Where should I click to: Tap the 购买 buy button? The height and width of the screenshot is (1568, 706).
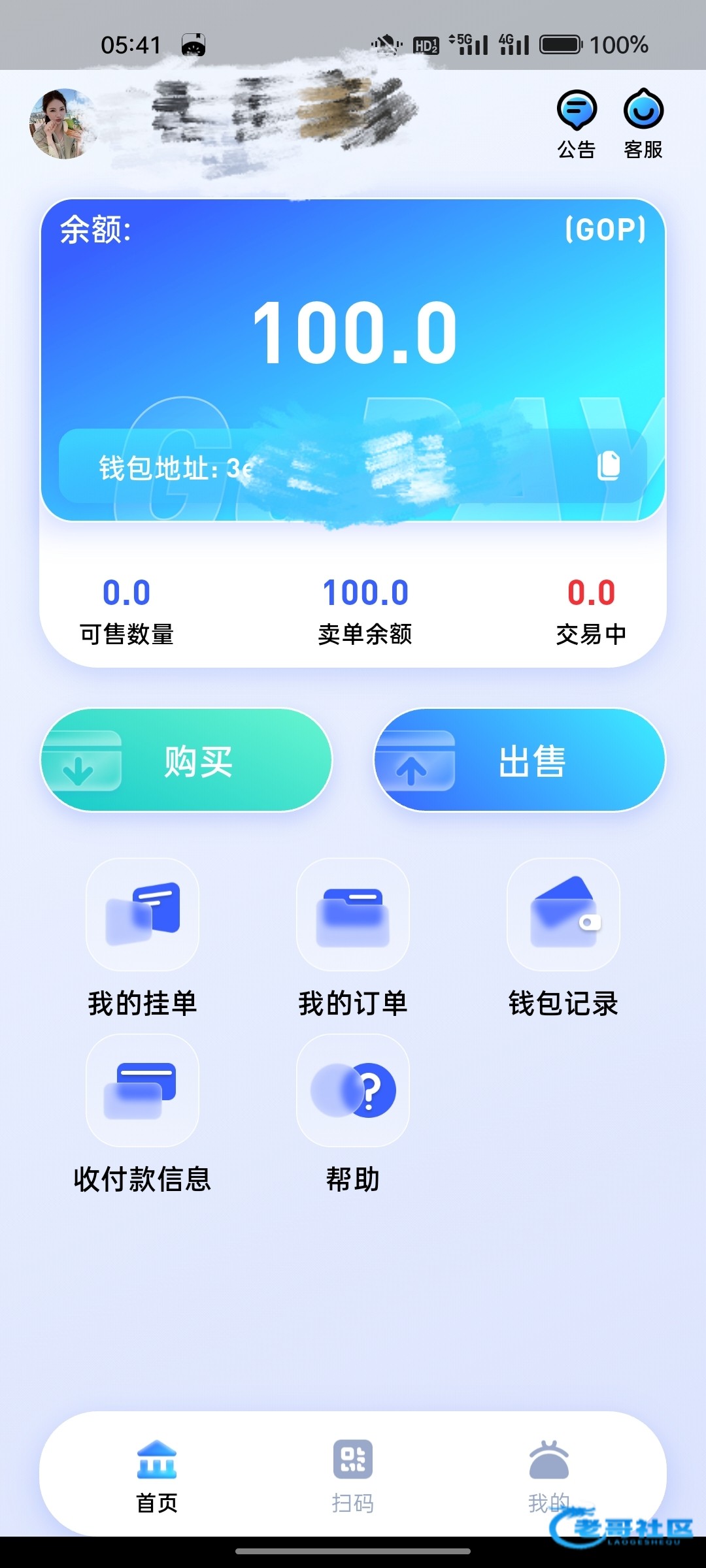186,760
